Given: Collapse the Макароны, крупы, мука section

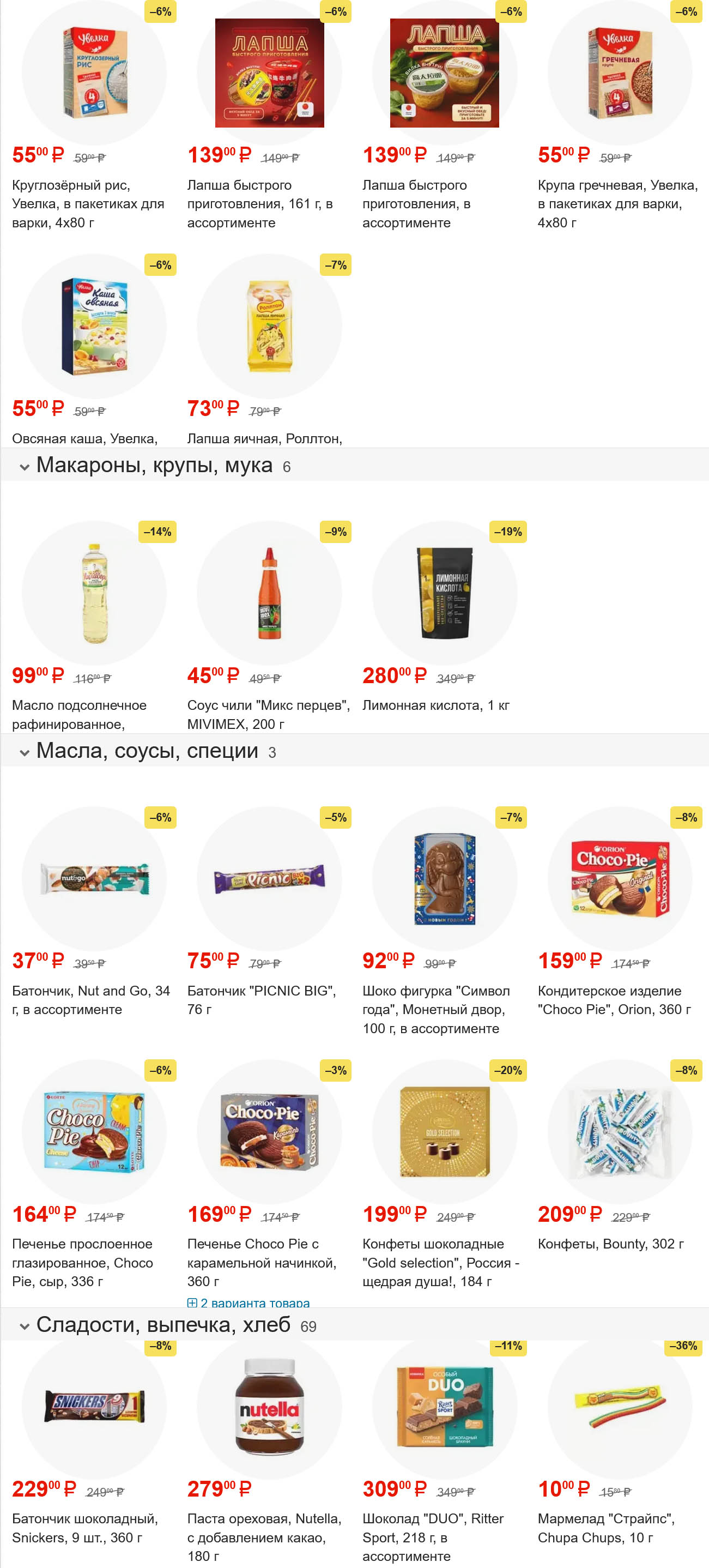Looking at the screenshot, I should click(25, 467).
